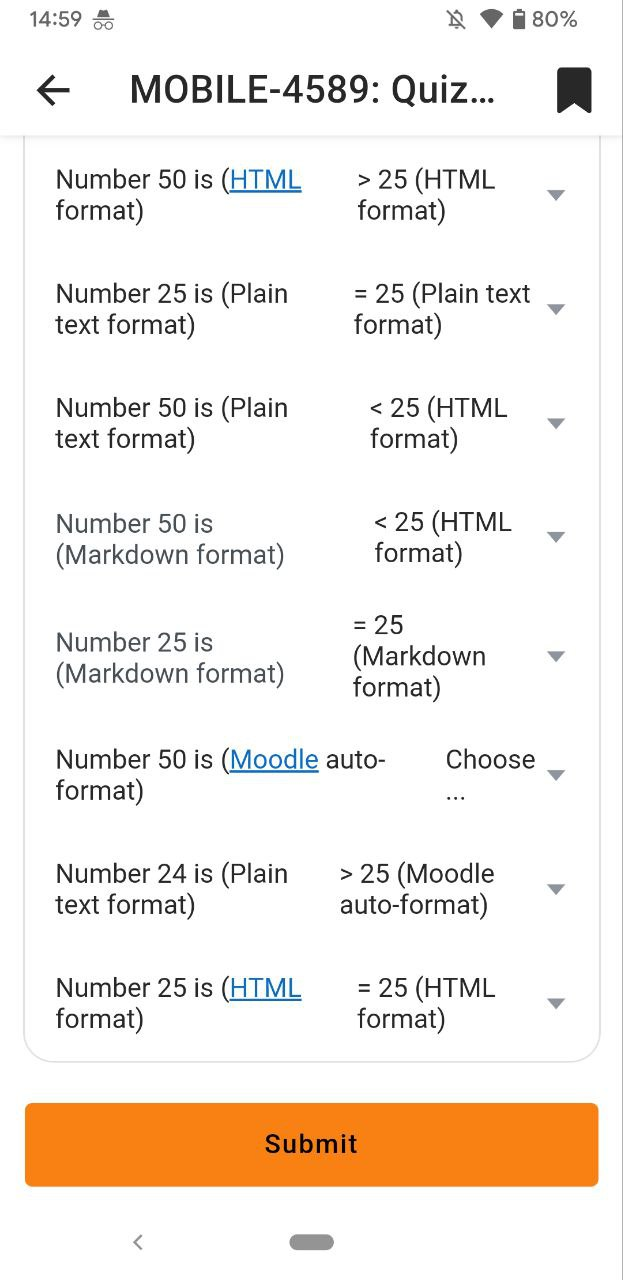Screen dimensions: 623x1280
Task: Follow the HTML link in Number 50 question
Action: point(265,180)
